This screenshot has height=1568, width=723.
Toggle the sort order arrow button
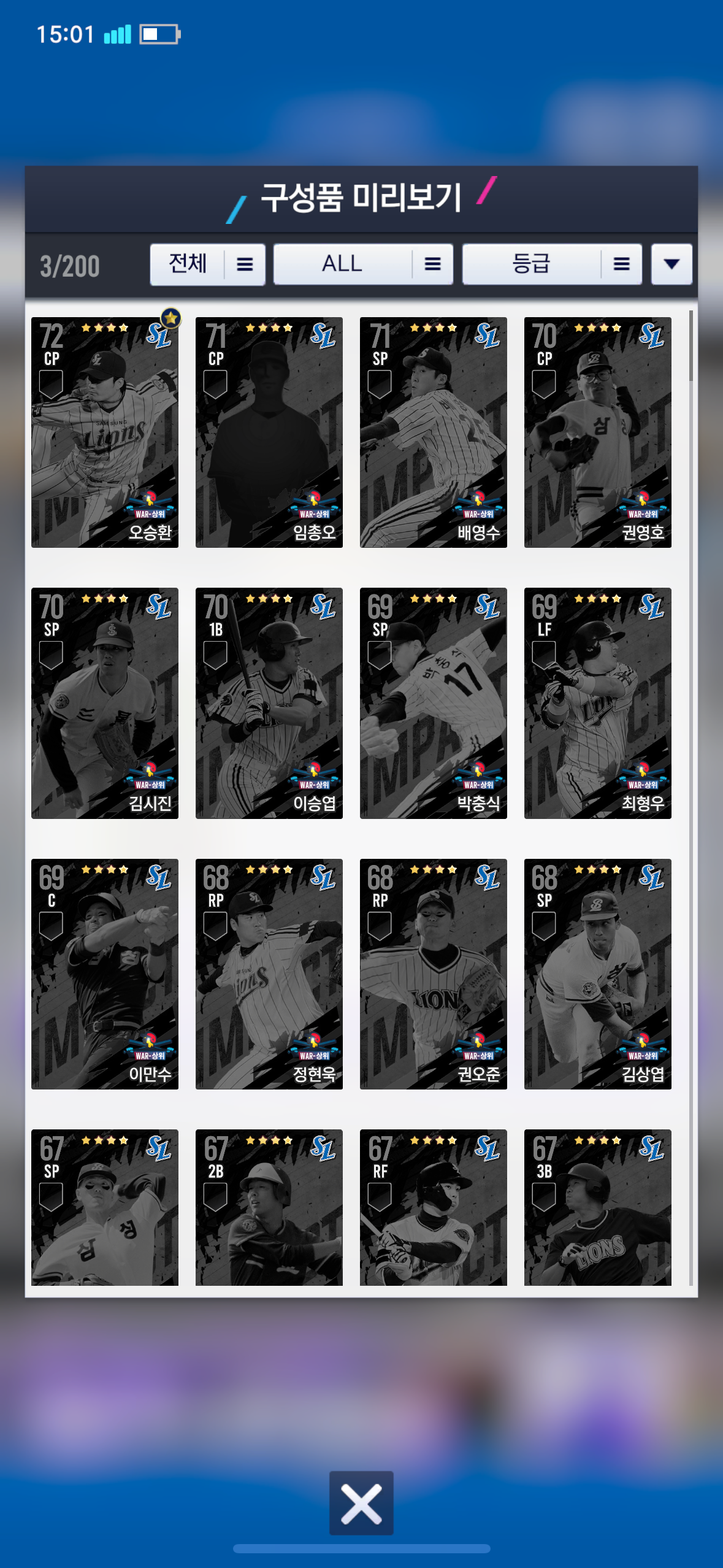[671, 264]
